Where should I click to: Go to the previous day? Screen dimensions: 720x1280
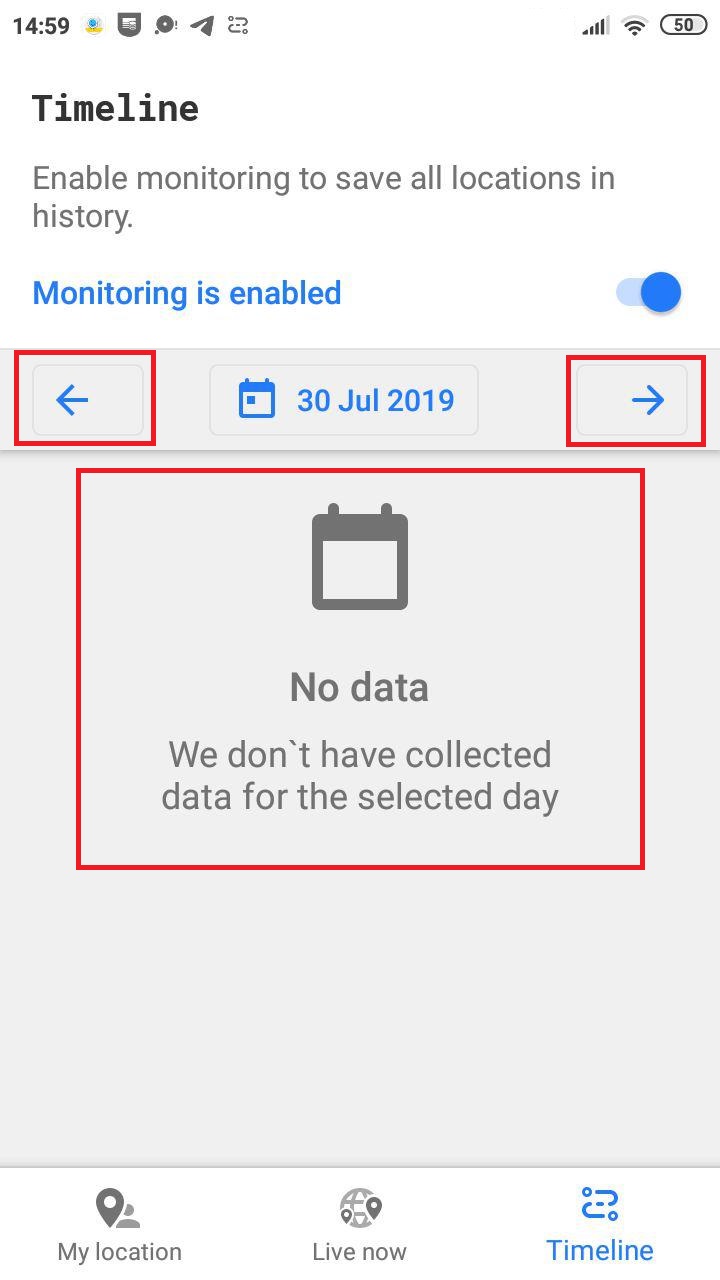(x=87, y=400)
